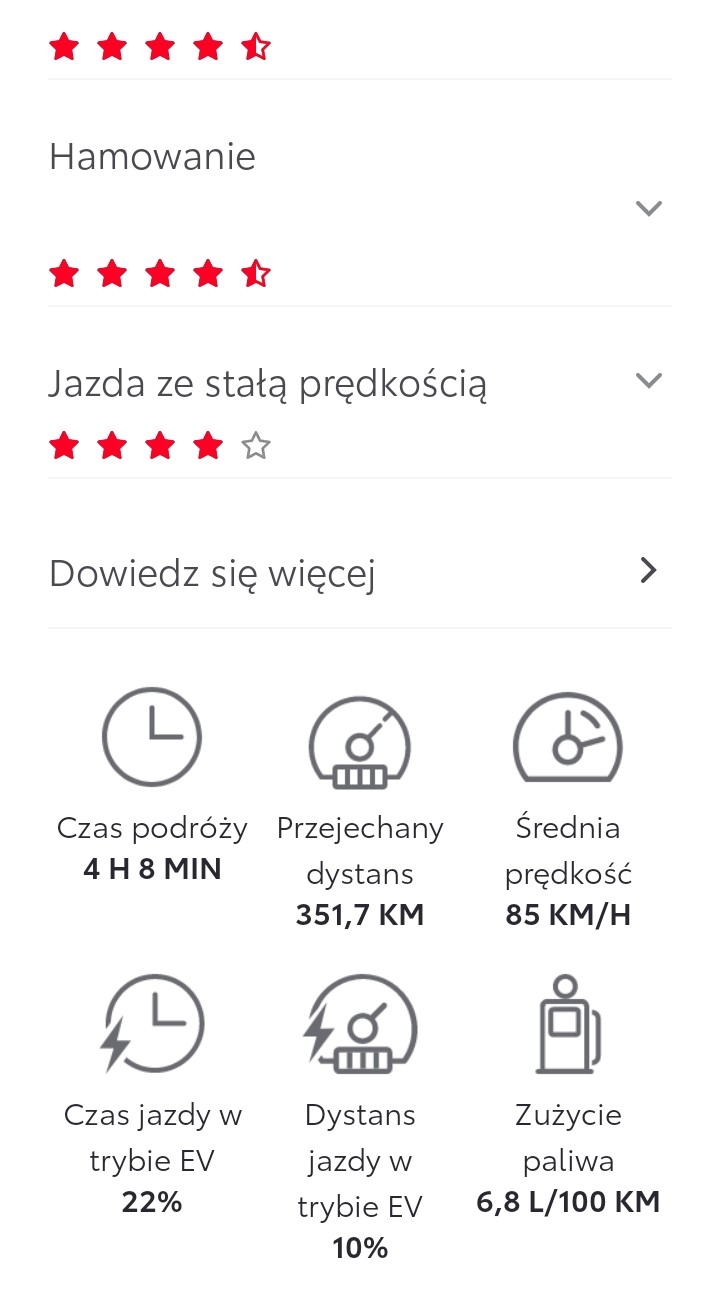Click the Dystans jazdy w trybie EV icon
The height and width of the screenshot is (1297, 720).
[359, 1025]
